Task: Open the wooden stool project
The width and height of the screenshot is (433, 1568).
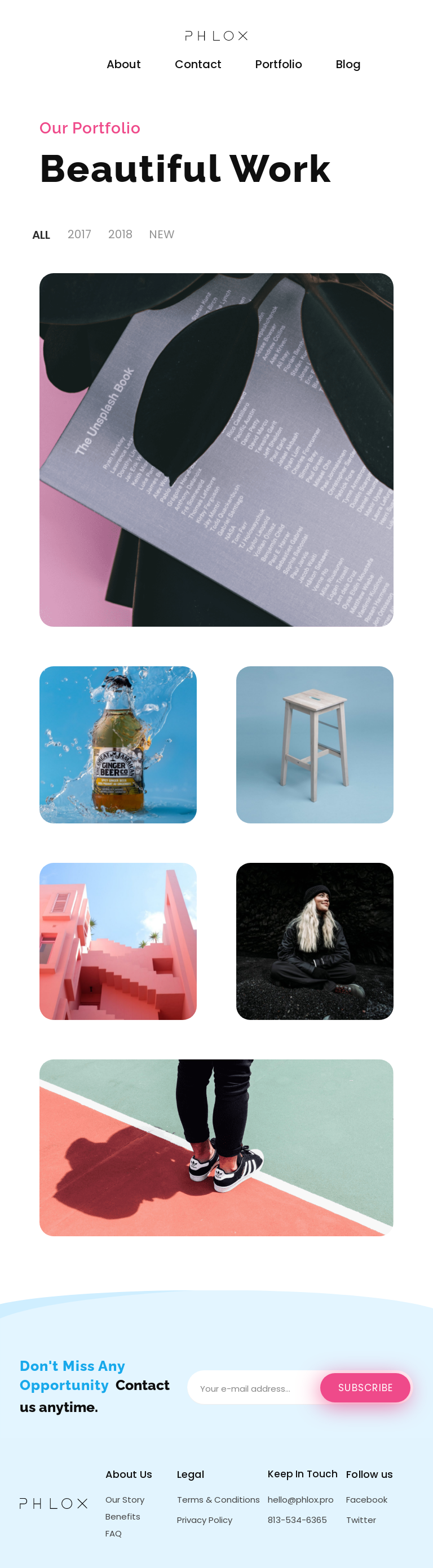Action: point(314,745)
